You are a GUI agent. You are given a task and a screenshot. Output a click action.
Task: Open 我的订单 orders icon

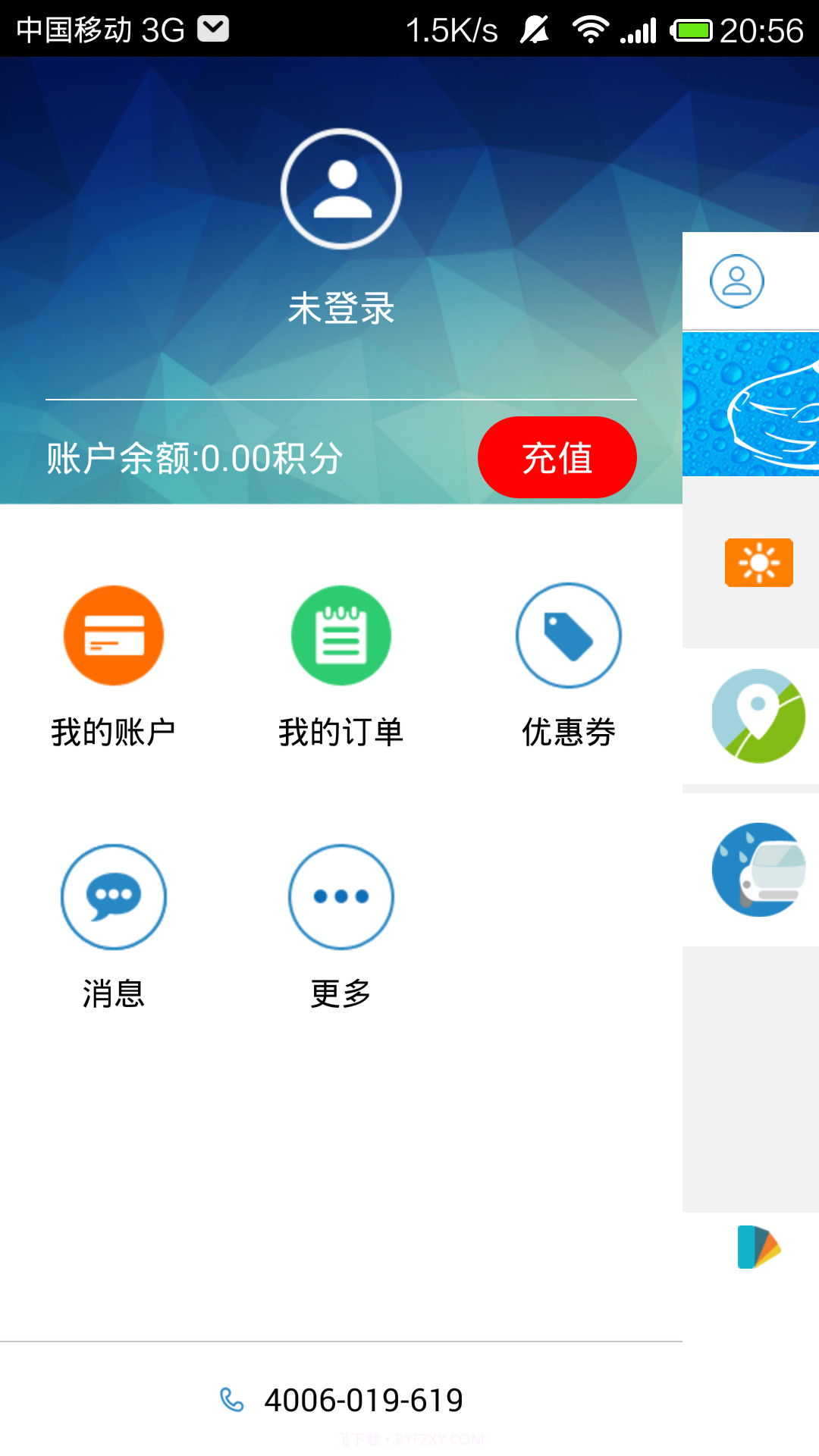click(341, 635)
